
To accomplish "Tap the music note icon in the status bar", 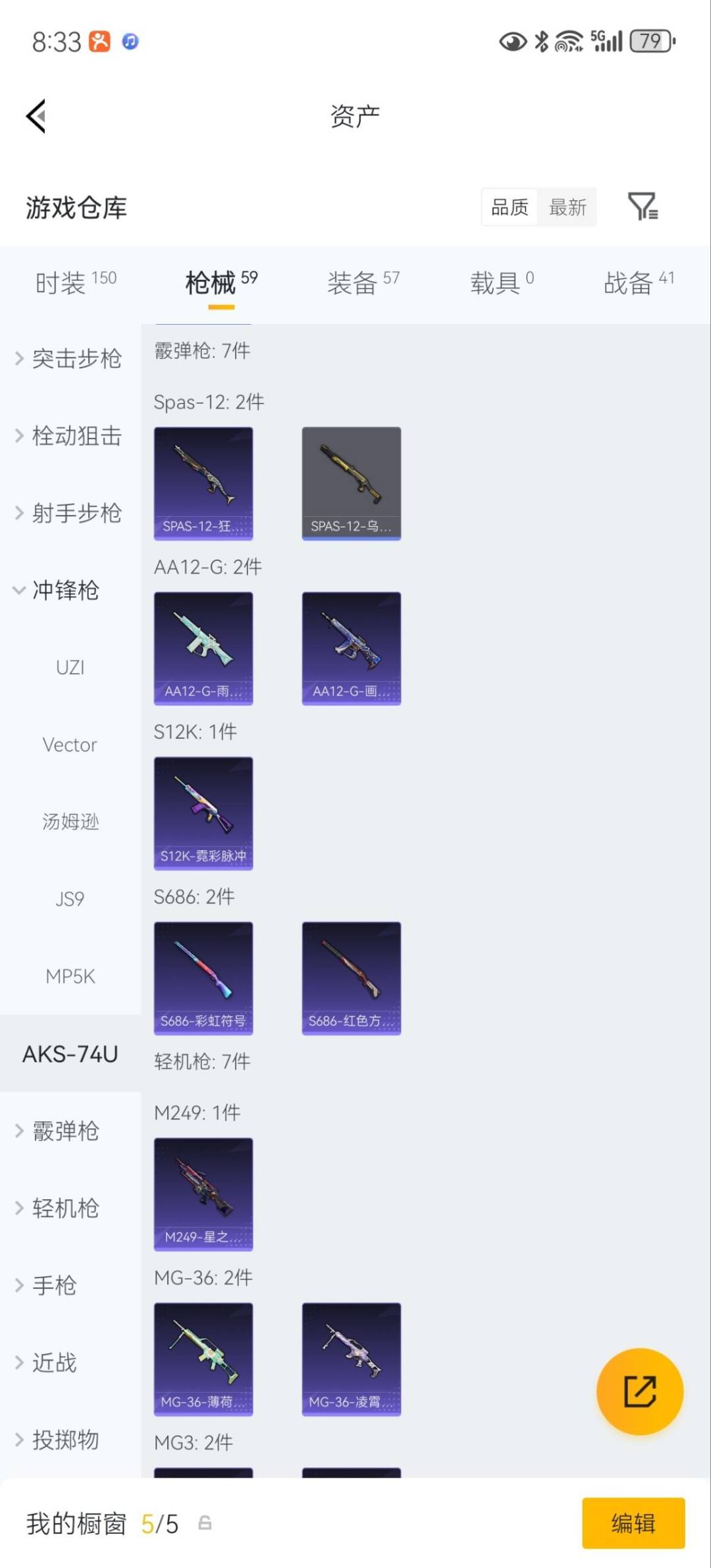I will click(129, 41).
